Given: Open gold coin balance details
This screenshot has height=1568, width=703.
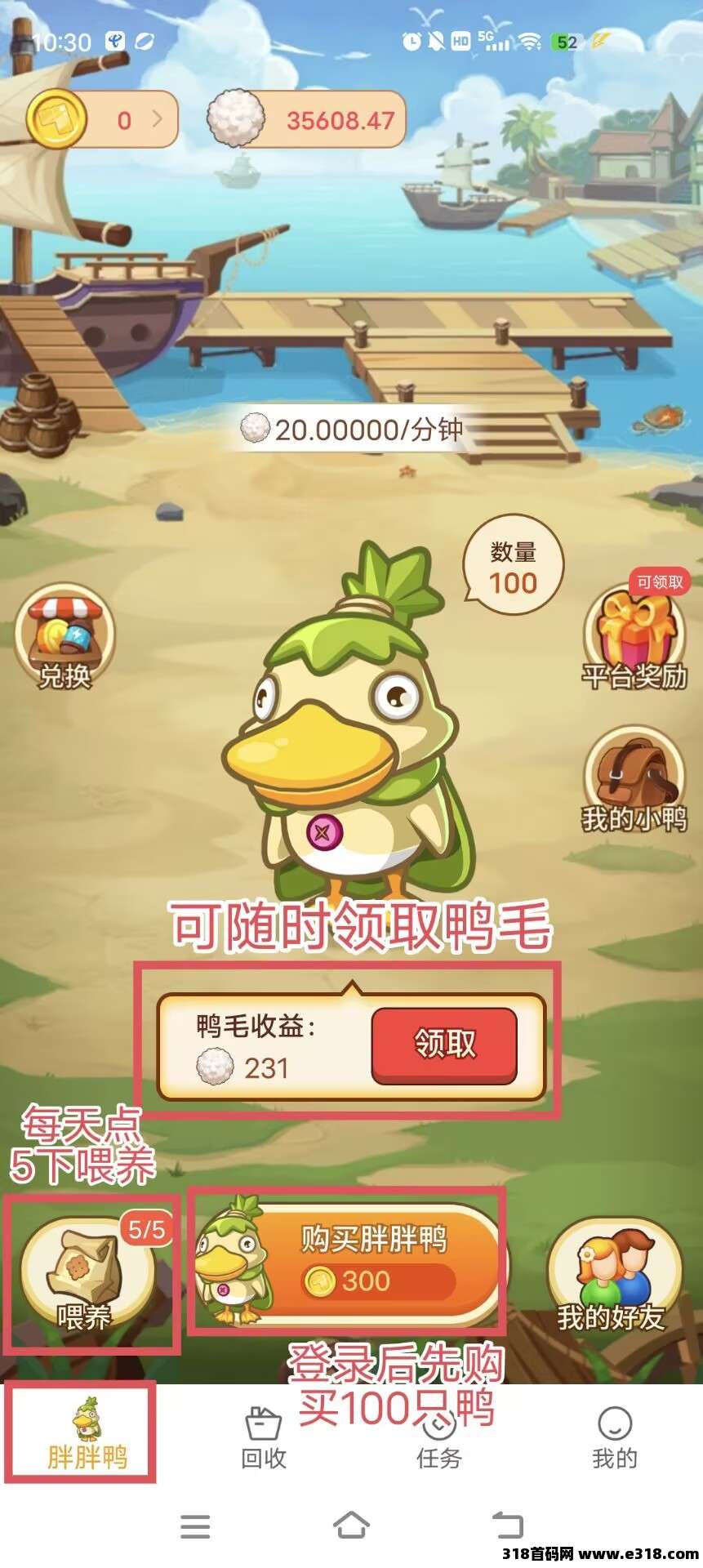Looking at the screenshot, I should point(103,121).
